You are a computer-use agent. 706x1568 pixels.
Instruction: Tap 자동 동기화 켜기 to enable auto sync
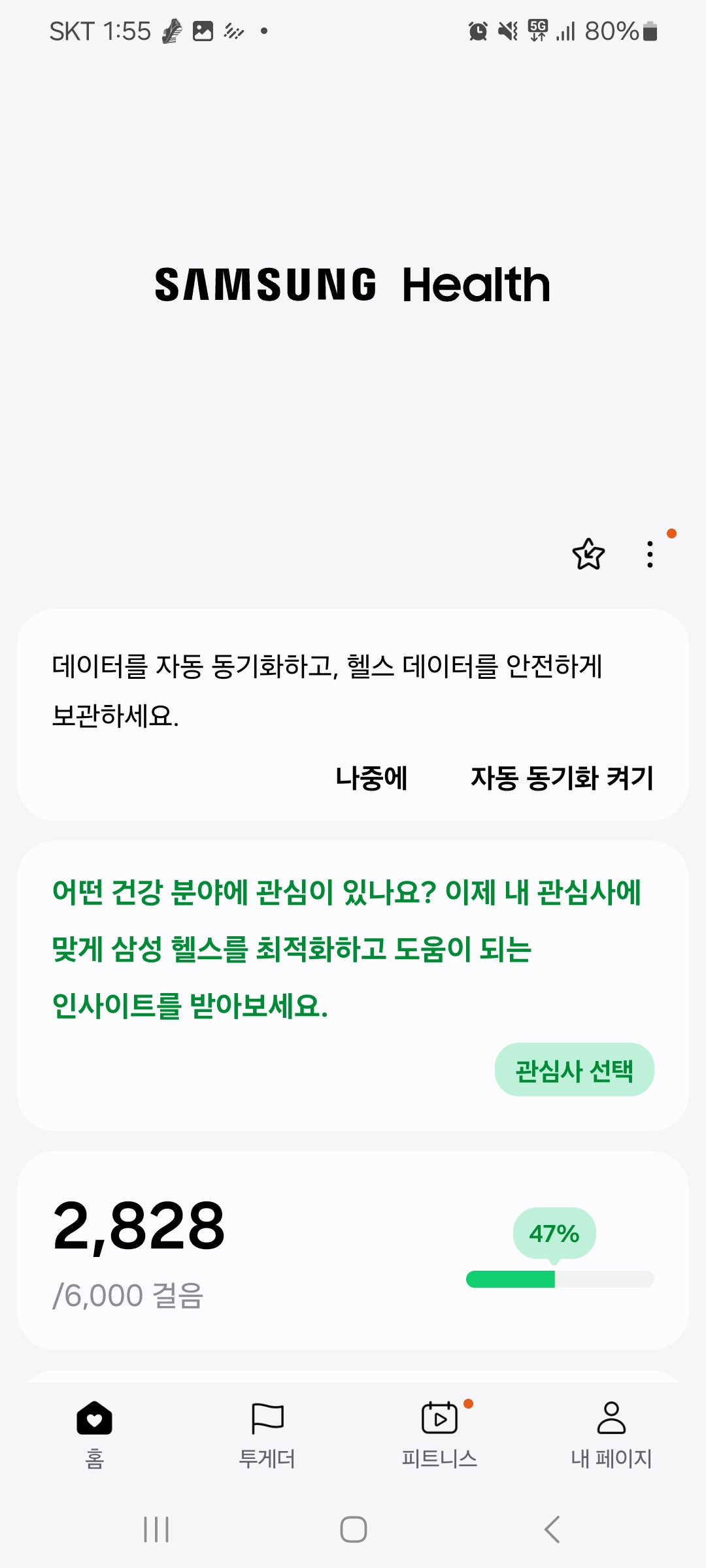[562, 777]
